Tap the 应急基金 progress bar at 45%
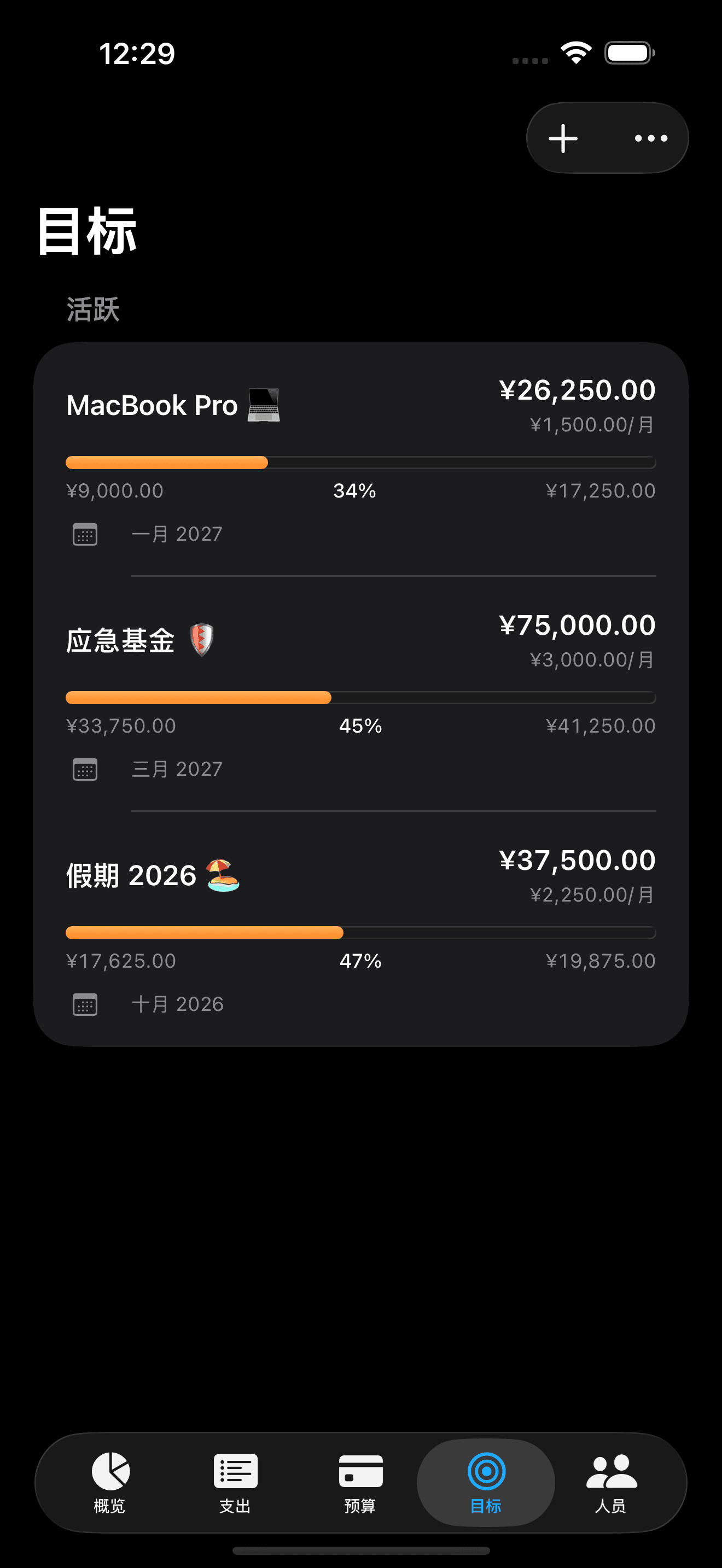The height and width of the screenshot is (1568, 722). coord(360,698)
